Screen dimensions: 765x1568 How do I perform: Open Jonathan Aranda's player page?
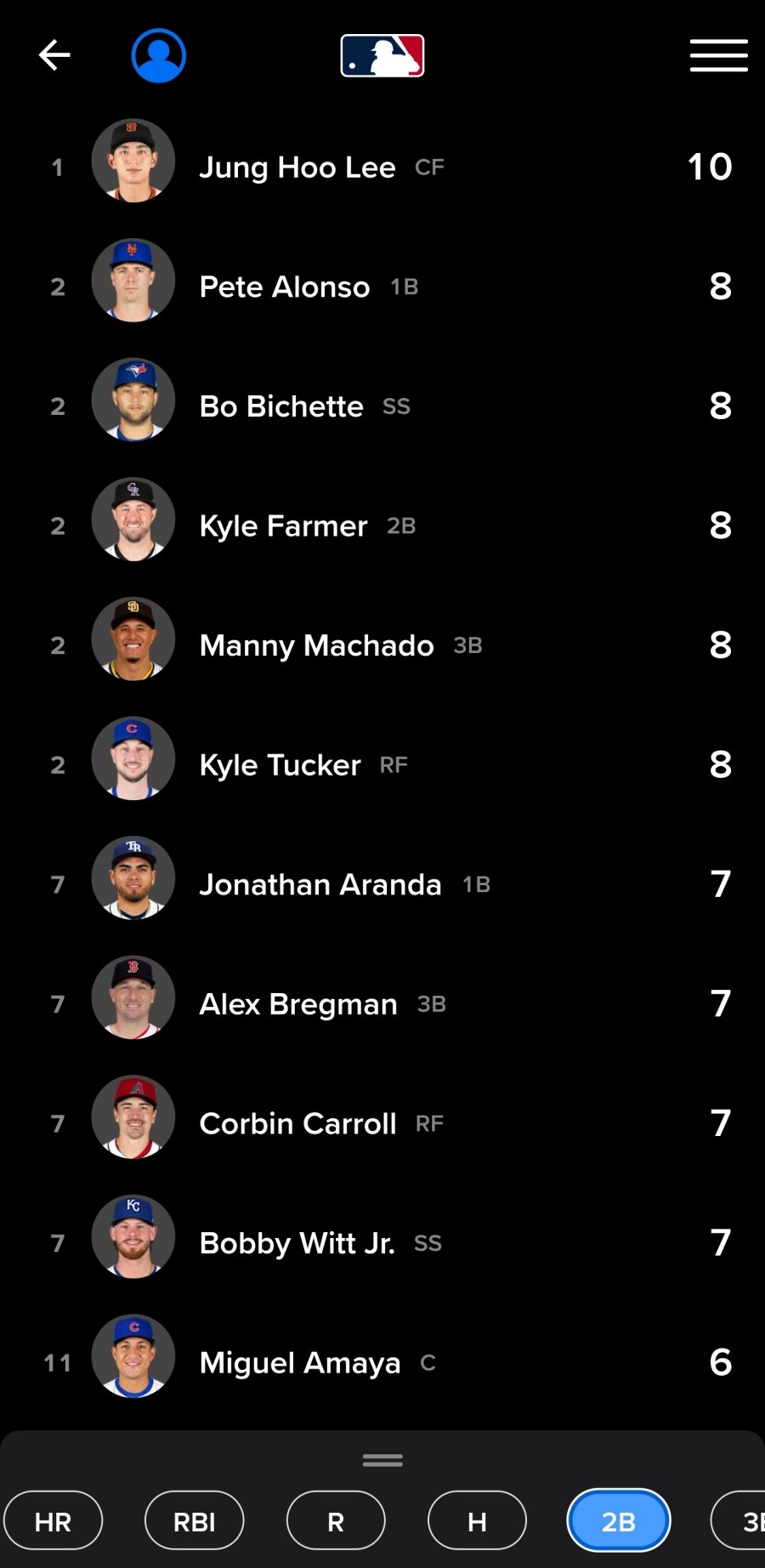320,885
